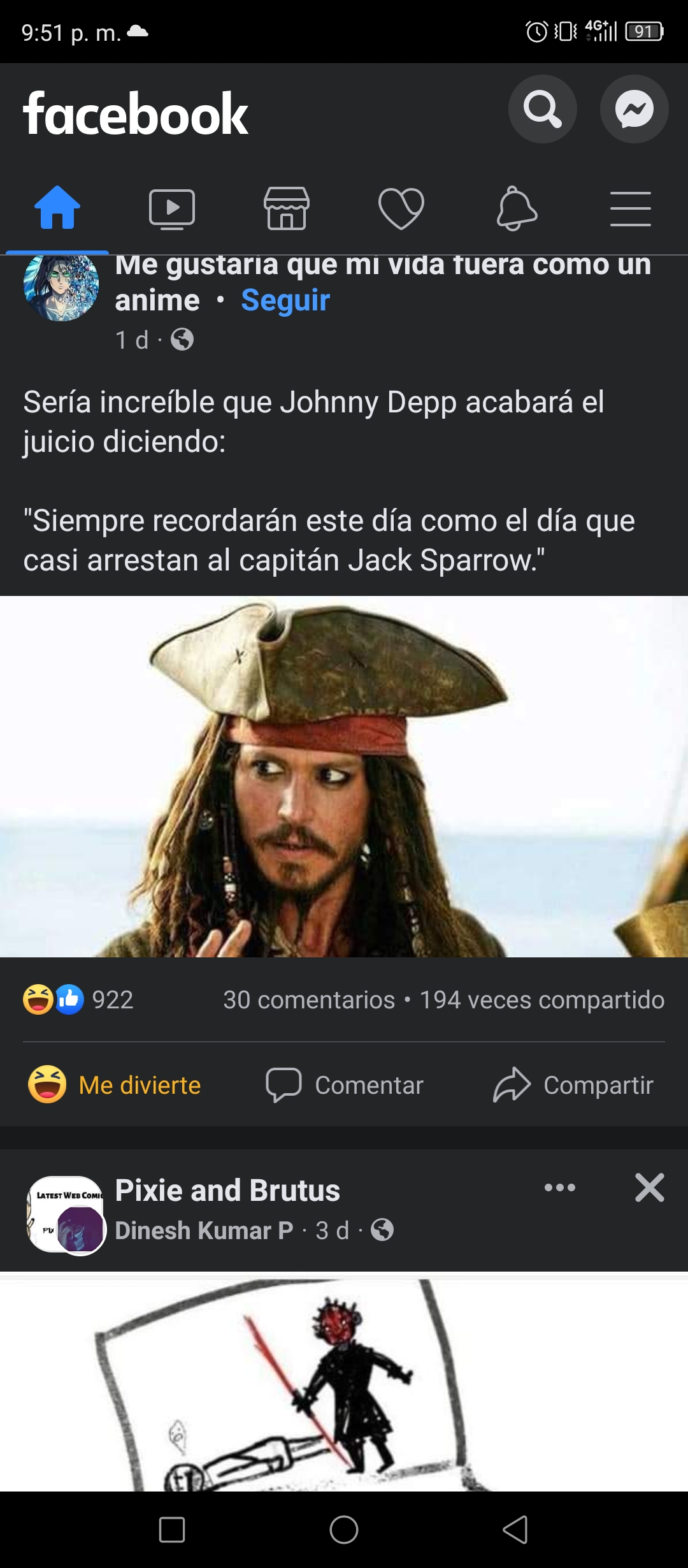This screenshot has height=1568, width=688.
Task: Open the Pixie and Brutus group
Action: click(x=227, y=1190)
